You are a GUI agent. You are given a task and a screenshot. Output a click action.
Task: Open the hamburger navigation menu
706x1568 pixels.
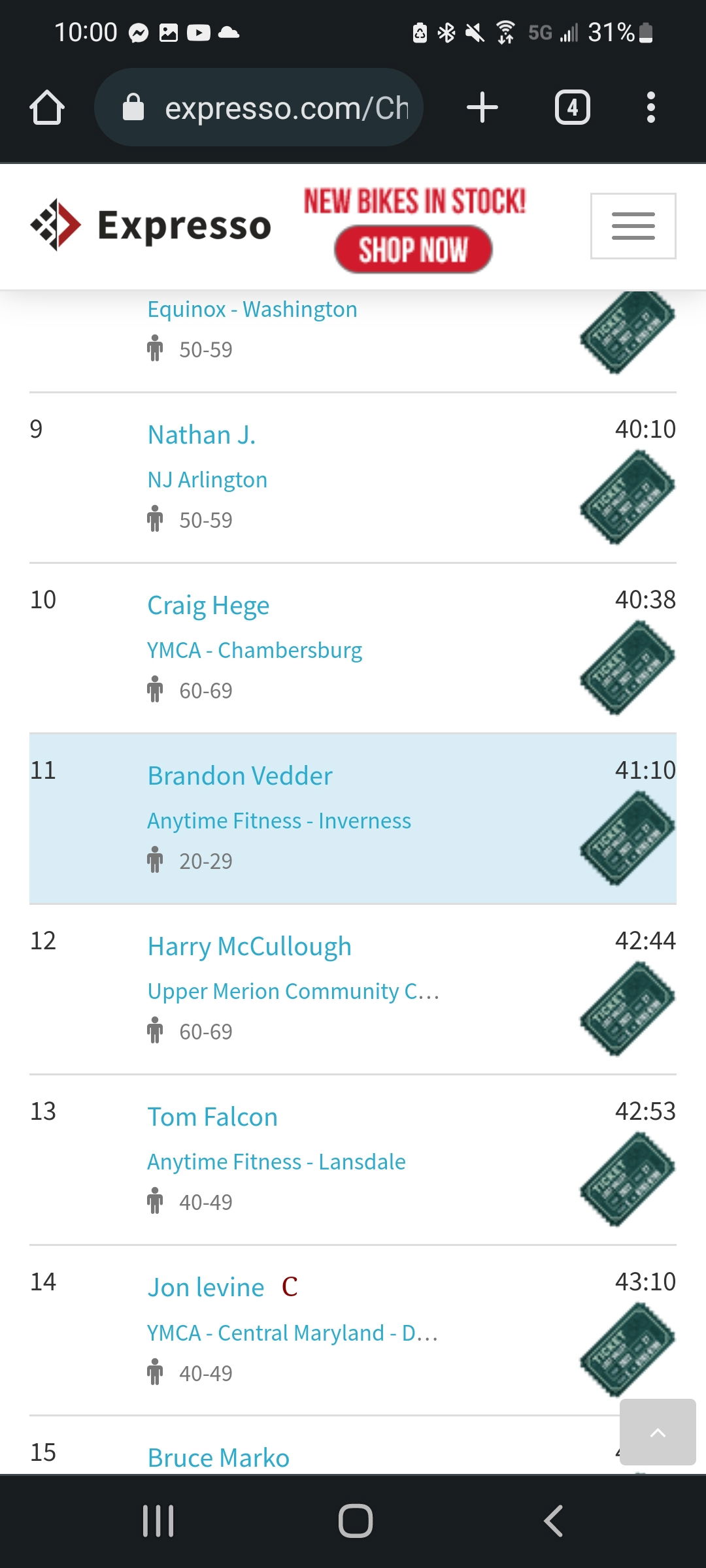[x=633, y=226]
